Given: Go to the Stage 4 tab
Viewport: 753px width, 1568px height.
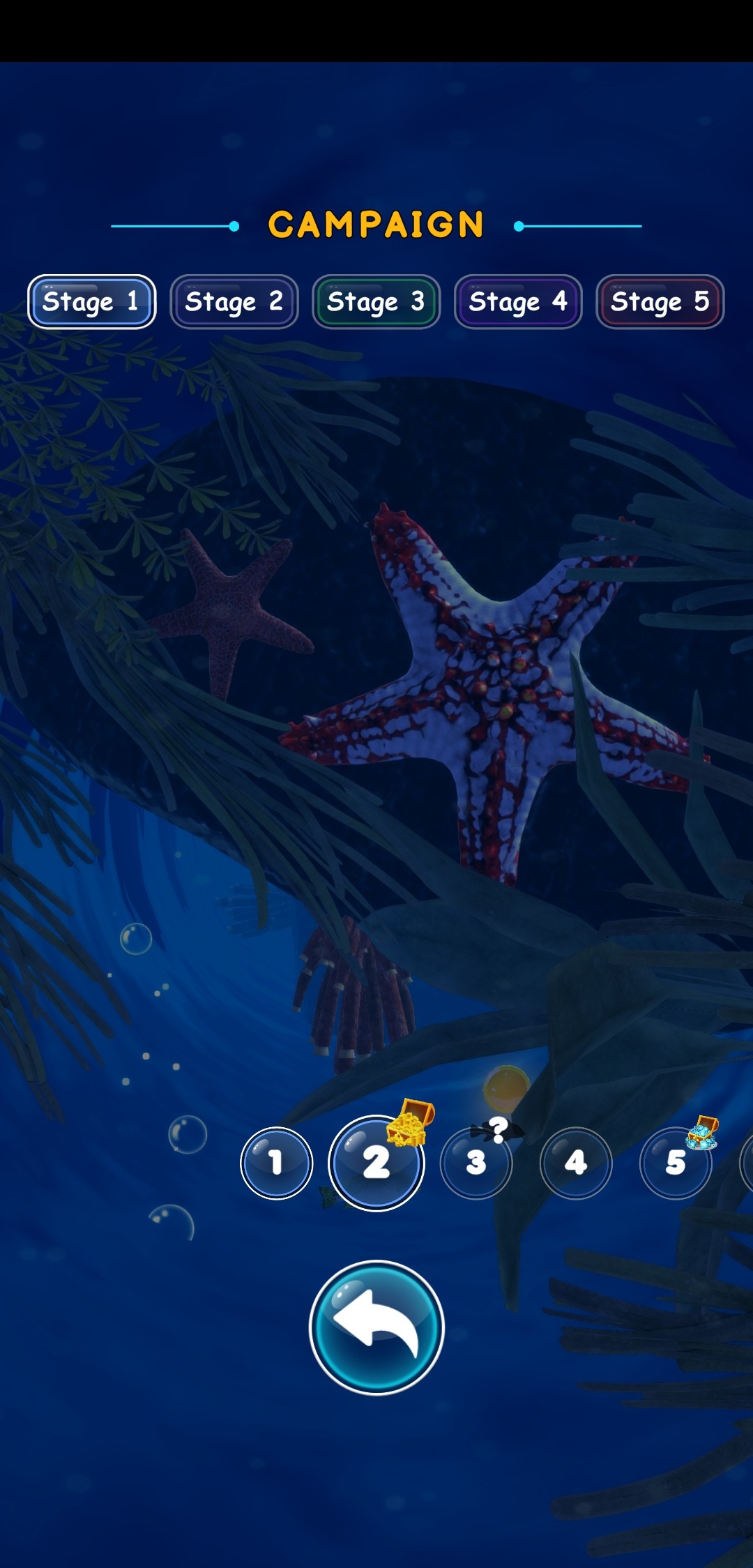Looking at the screenshot, I should pyautogui.click(x=518, y=301).
